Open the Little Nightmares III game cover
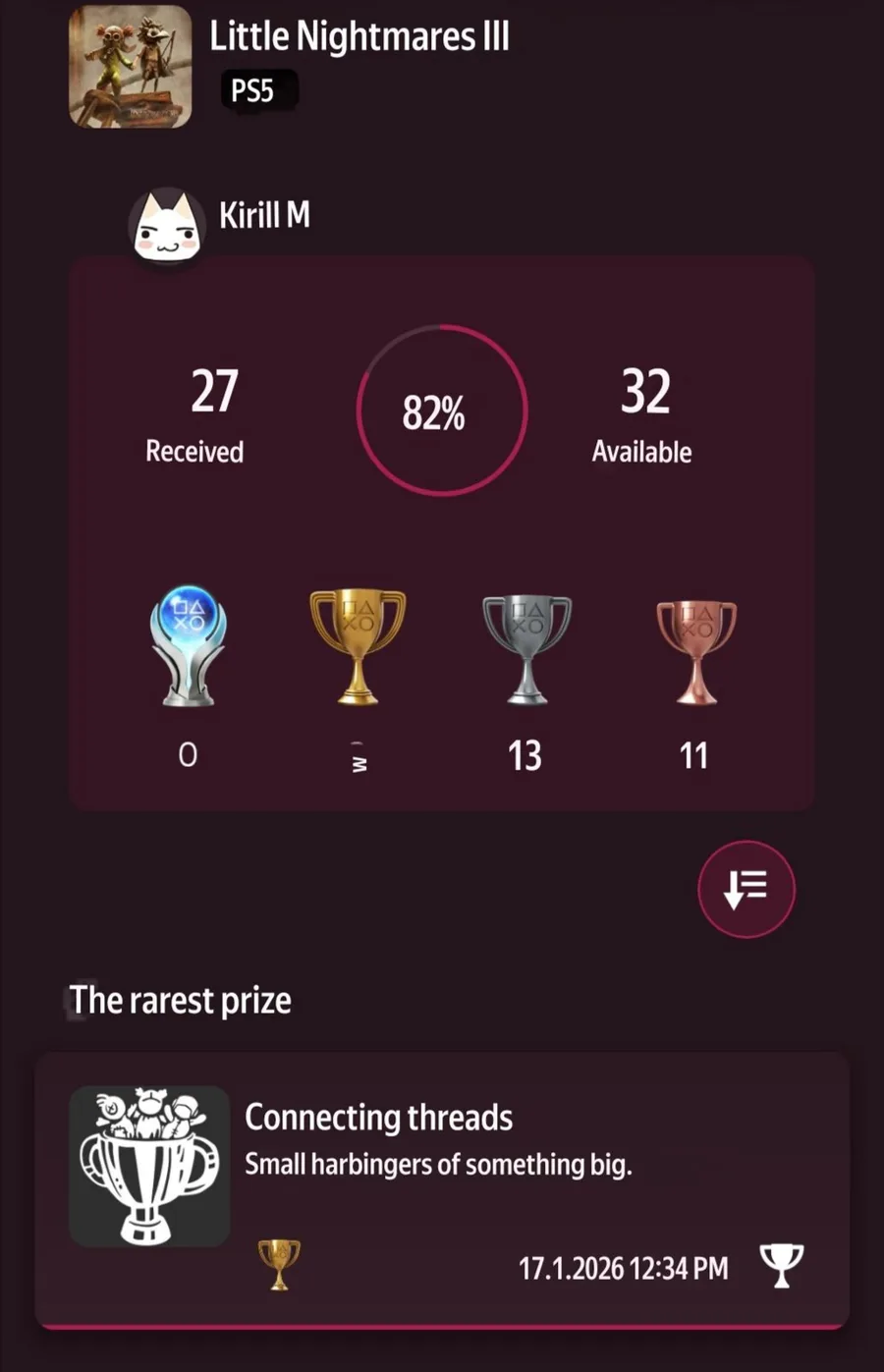This screenshot has height=1372, width=884. (131, 67)
